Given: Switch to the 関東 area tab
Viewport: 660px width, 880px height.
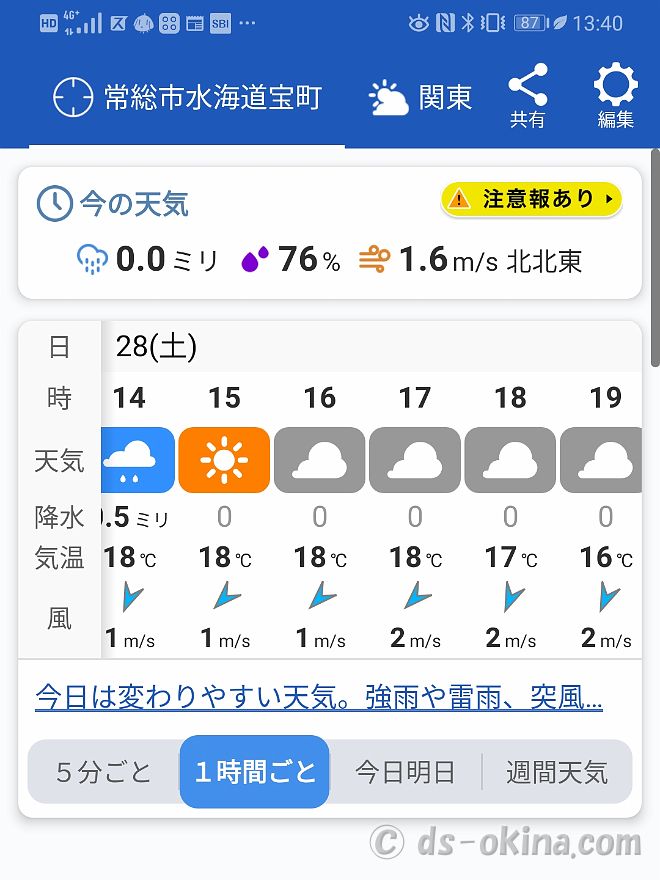Looking at the screenshot, I should pos(420,97).
